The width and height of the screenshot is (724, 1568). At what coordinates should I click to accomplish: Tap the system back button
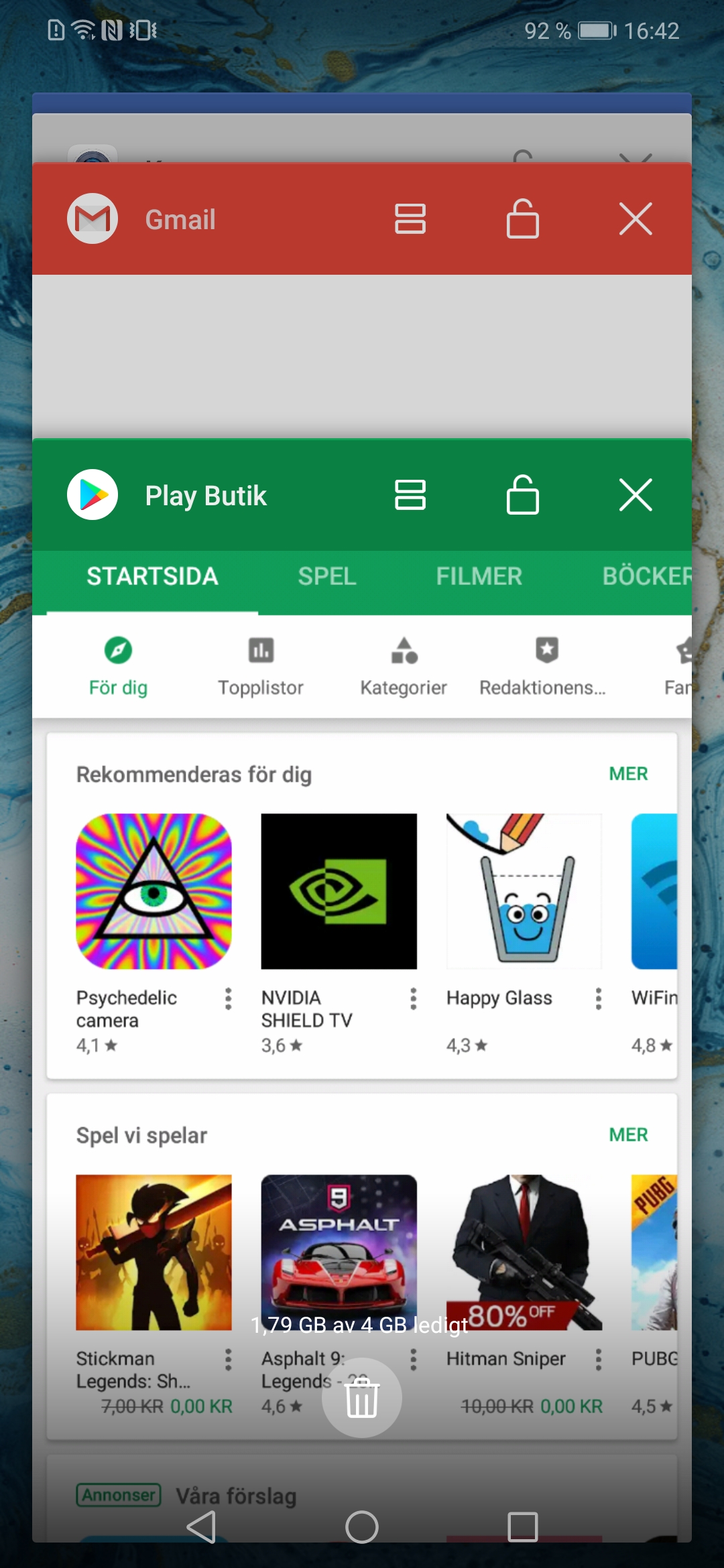[201, 1527]
